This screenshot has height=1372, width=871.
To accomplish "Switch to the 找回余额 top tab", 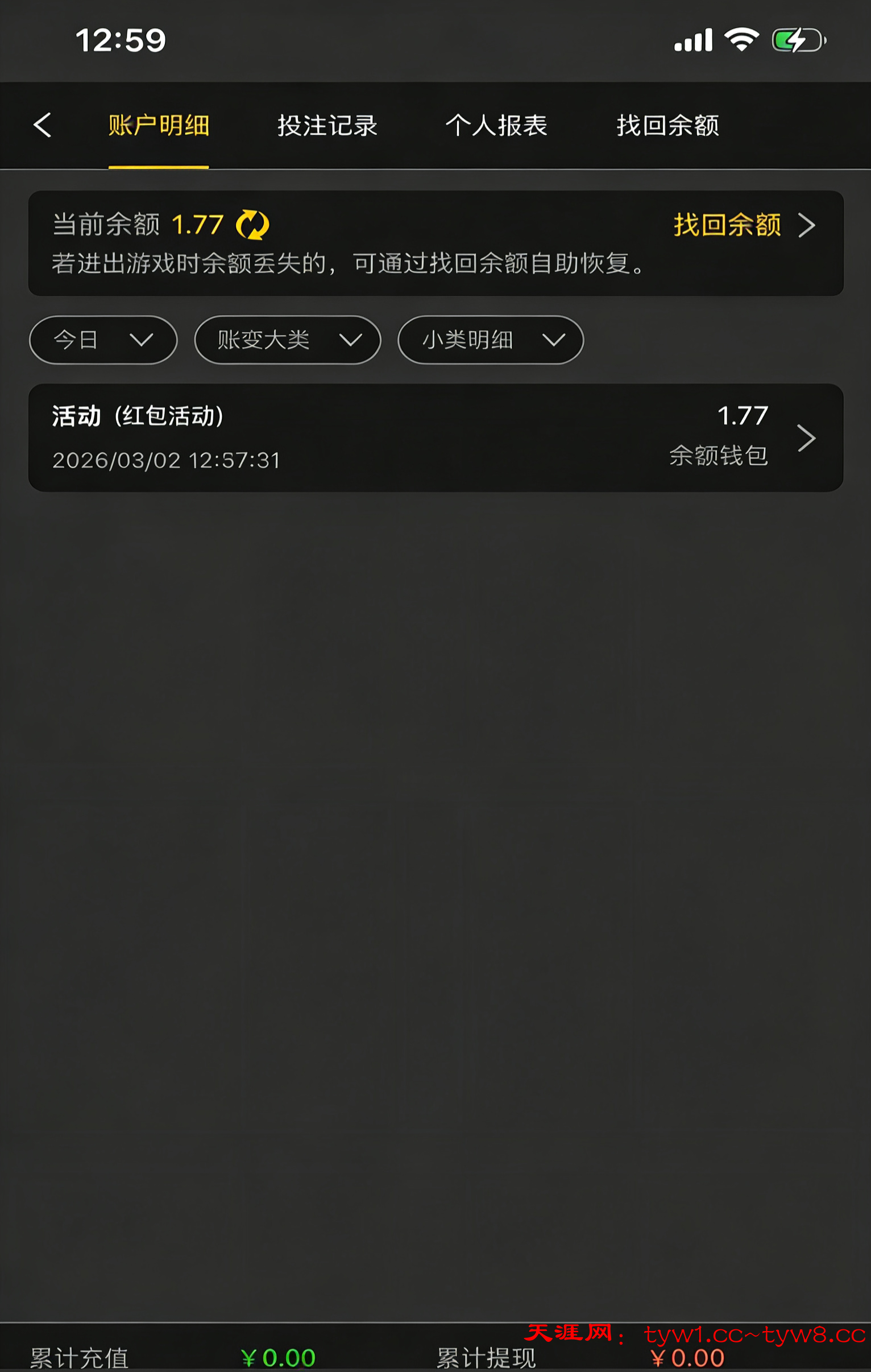I will pos(667,125).
